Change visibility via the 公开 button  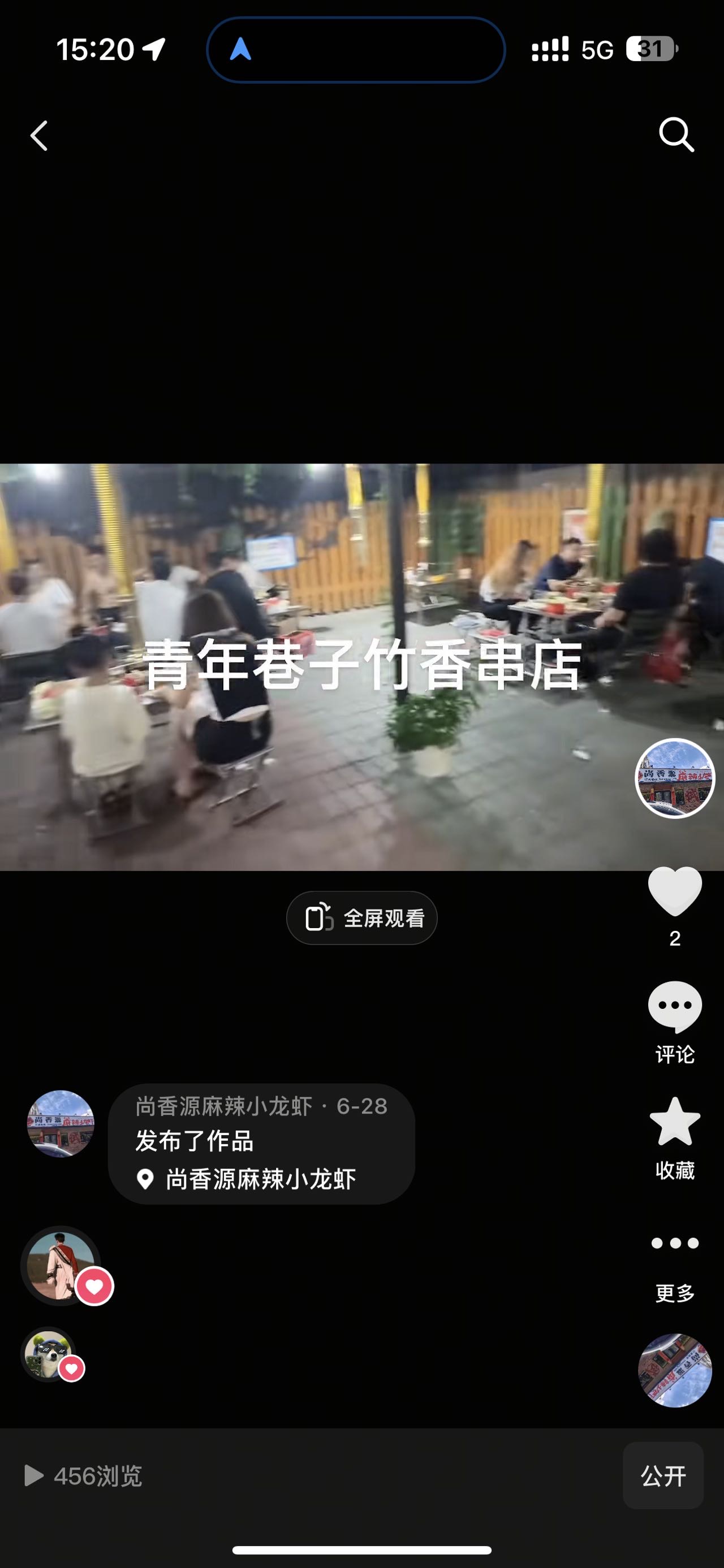point(662,1475)
